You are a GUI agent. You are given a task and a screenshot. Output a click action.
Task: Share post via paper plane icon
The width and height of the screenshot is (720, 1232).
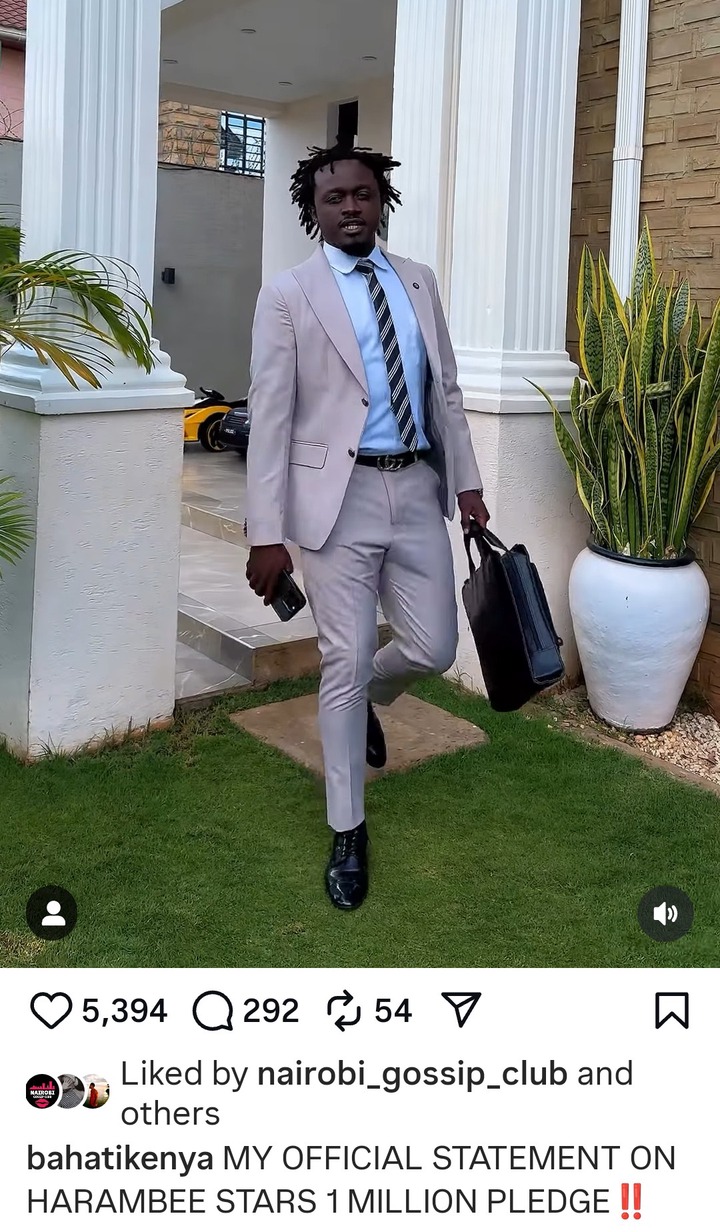click(x=461, y=1010)
